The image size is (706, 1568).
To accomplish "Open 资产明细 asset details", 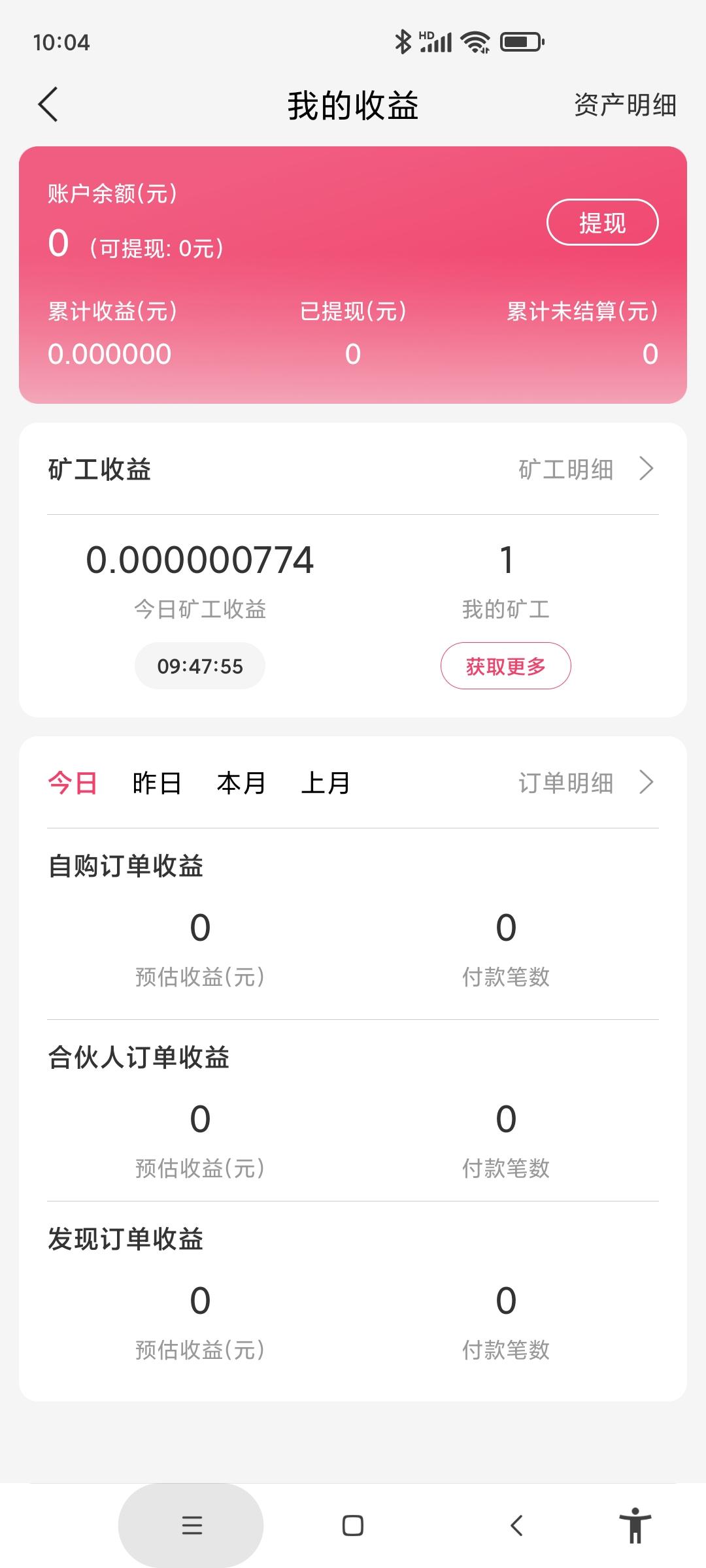I will click(625, 105).
